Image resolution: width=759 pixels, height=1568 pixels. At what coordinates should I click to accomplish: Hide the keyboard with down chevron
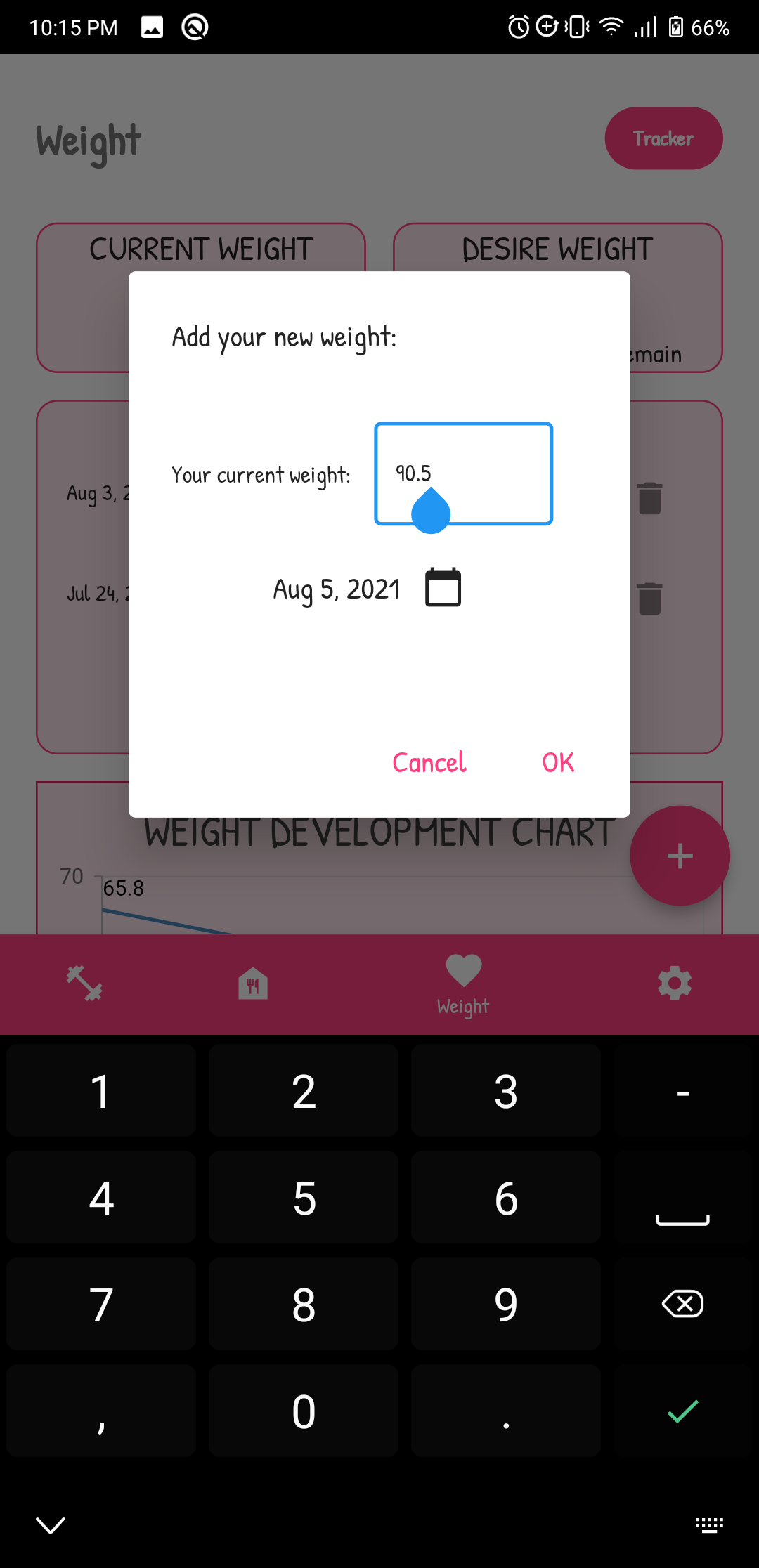51,1524
